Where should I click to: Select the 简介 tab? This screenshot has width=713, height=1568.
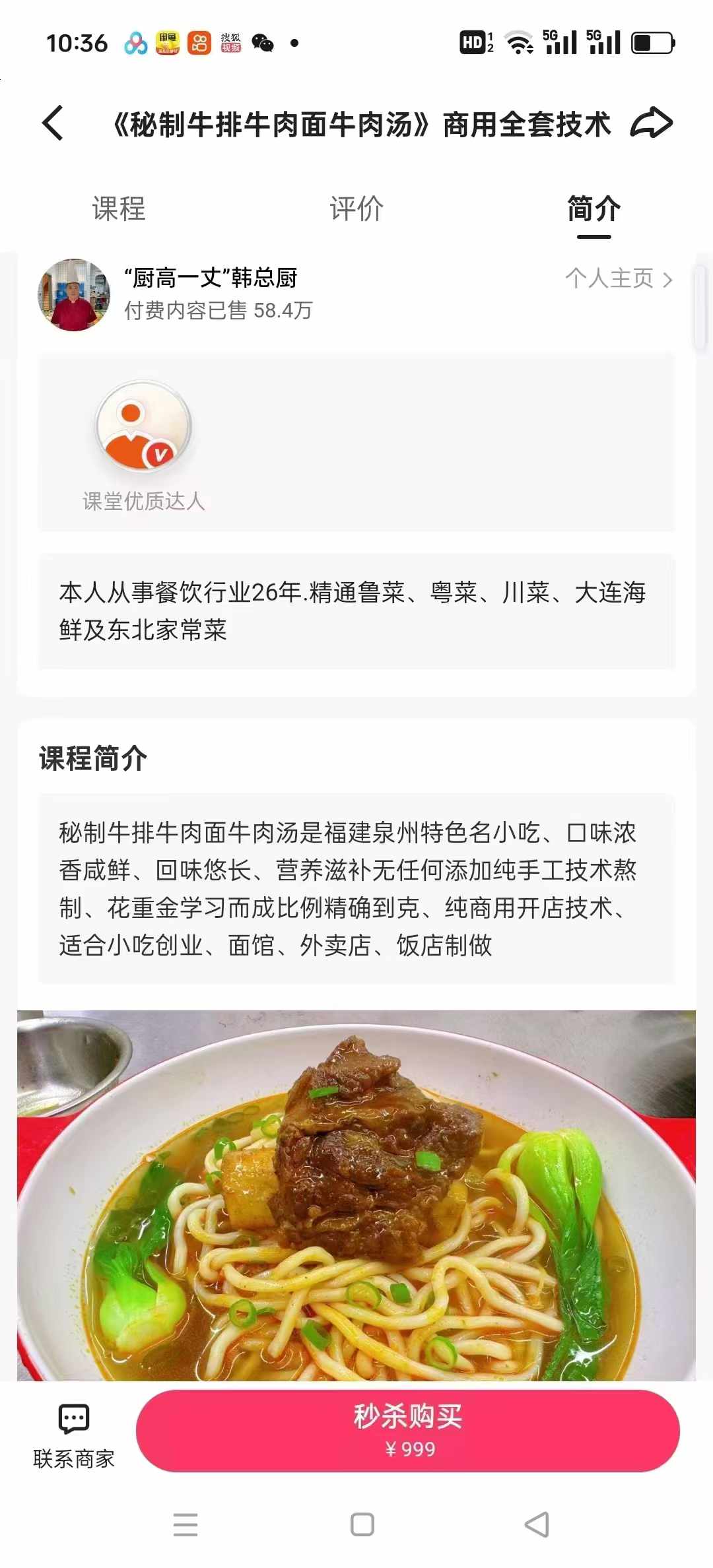pyautogui.click(x=592, y=209)
